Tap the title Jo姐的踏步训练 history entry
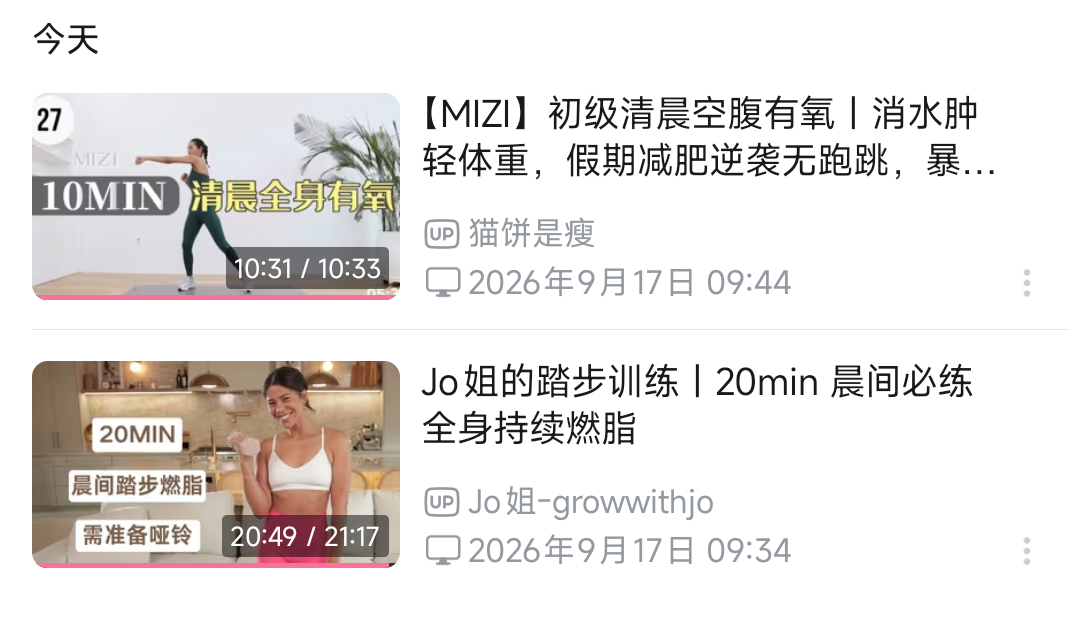Image resolution: width=1069 pixels, height=618 pixels. 697,404
